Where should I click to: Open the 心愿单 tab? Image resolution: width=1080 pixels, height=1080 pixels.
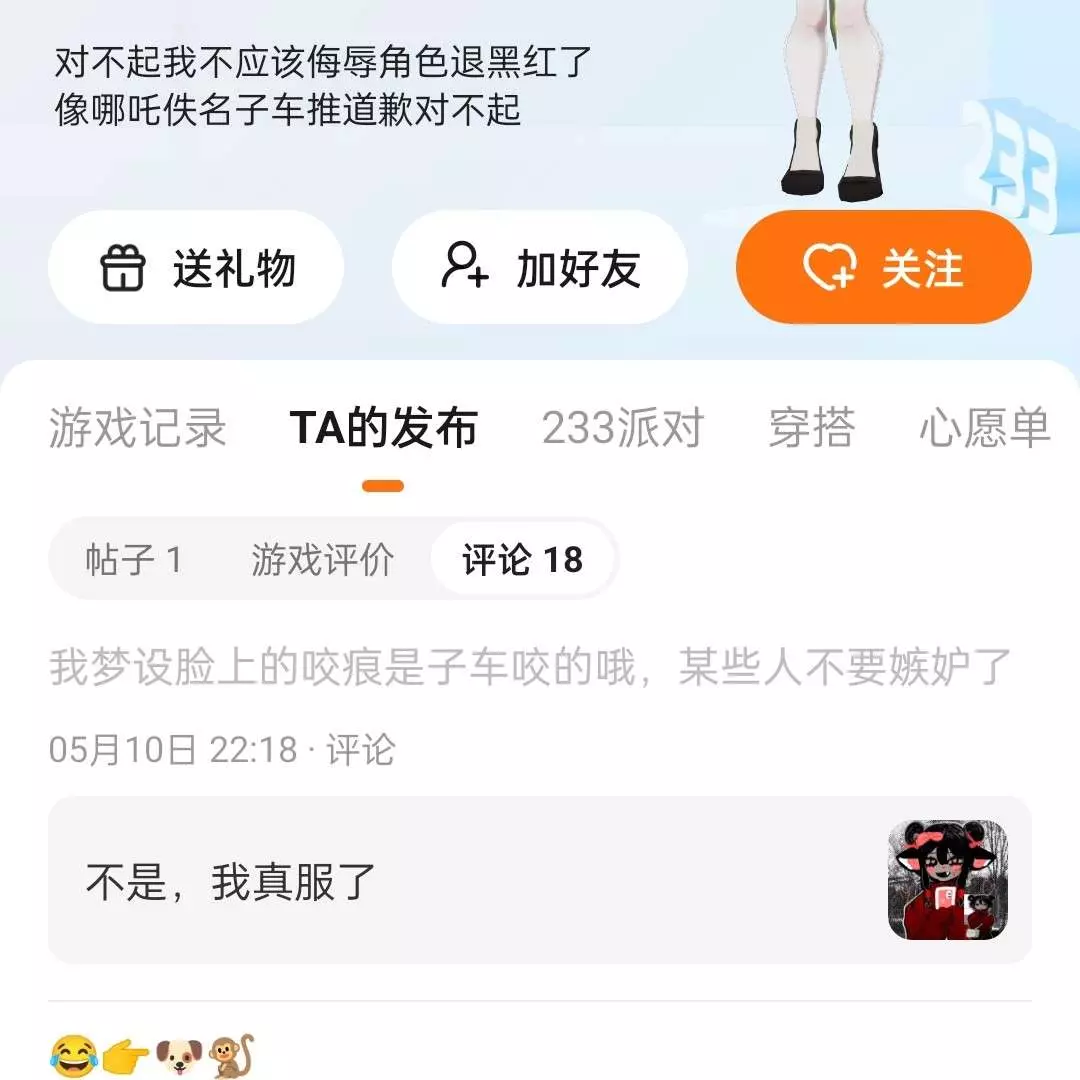984,428
